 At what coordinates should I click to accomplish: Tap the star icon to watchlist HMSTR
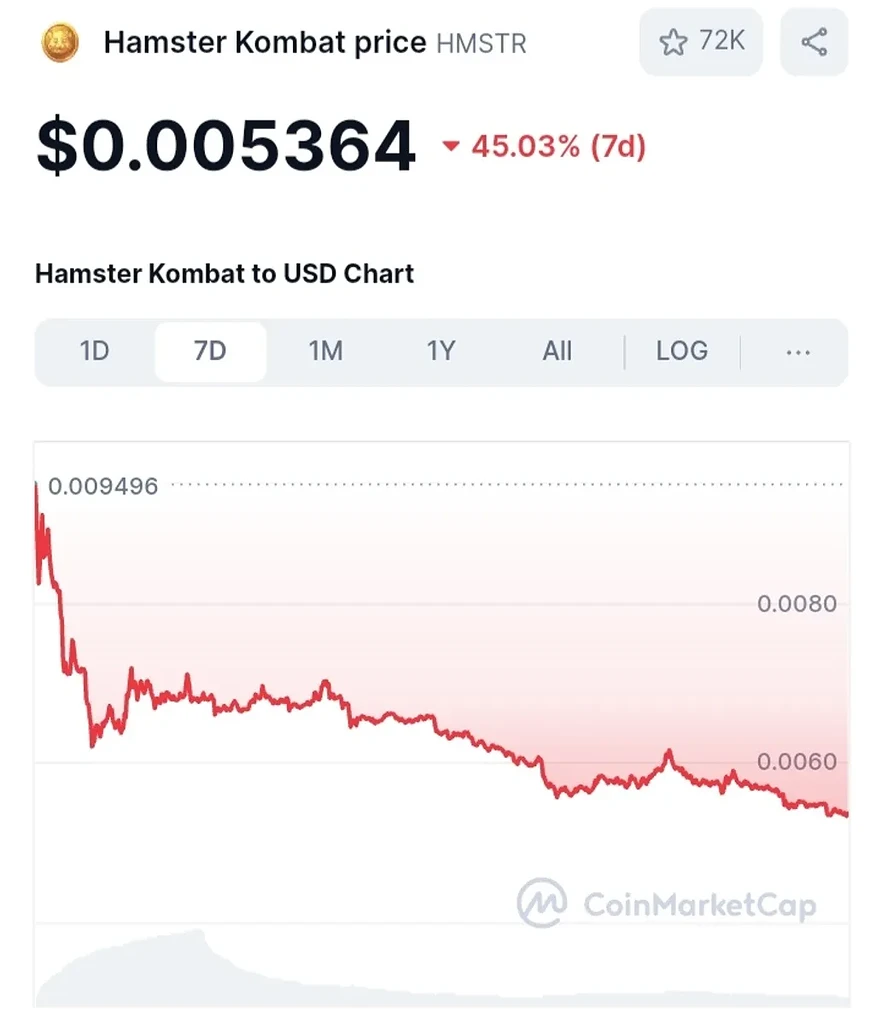[674, 41]
